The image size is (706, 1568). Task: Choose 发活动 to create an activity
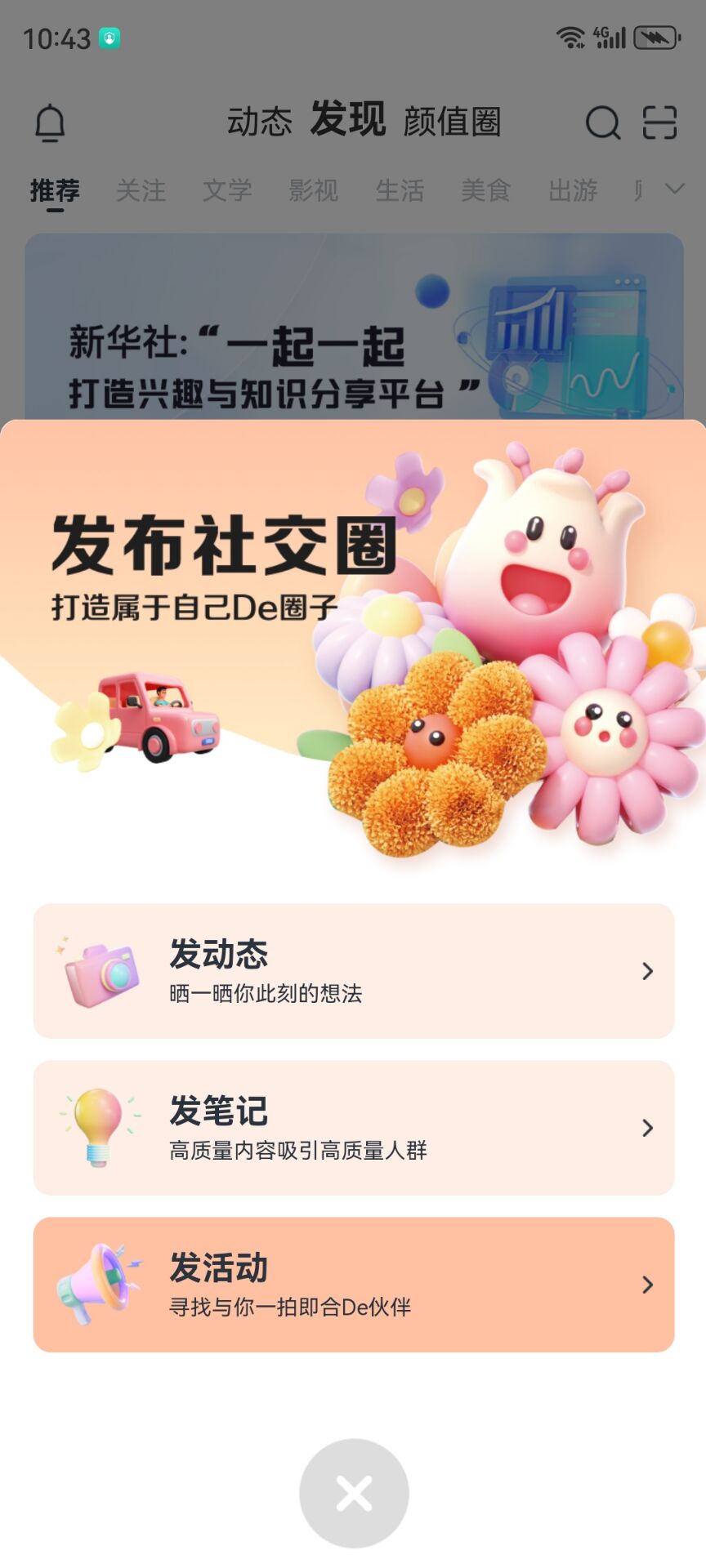click(353, 1284)
